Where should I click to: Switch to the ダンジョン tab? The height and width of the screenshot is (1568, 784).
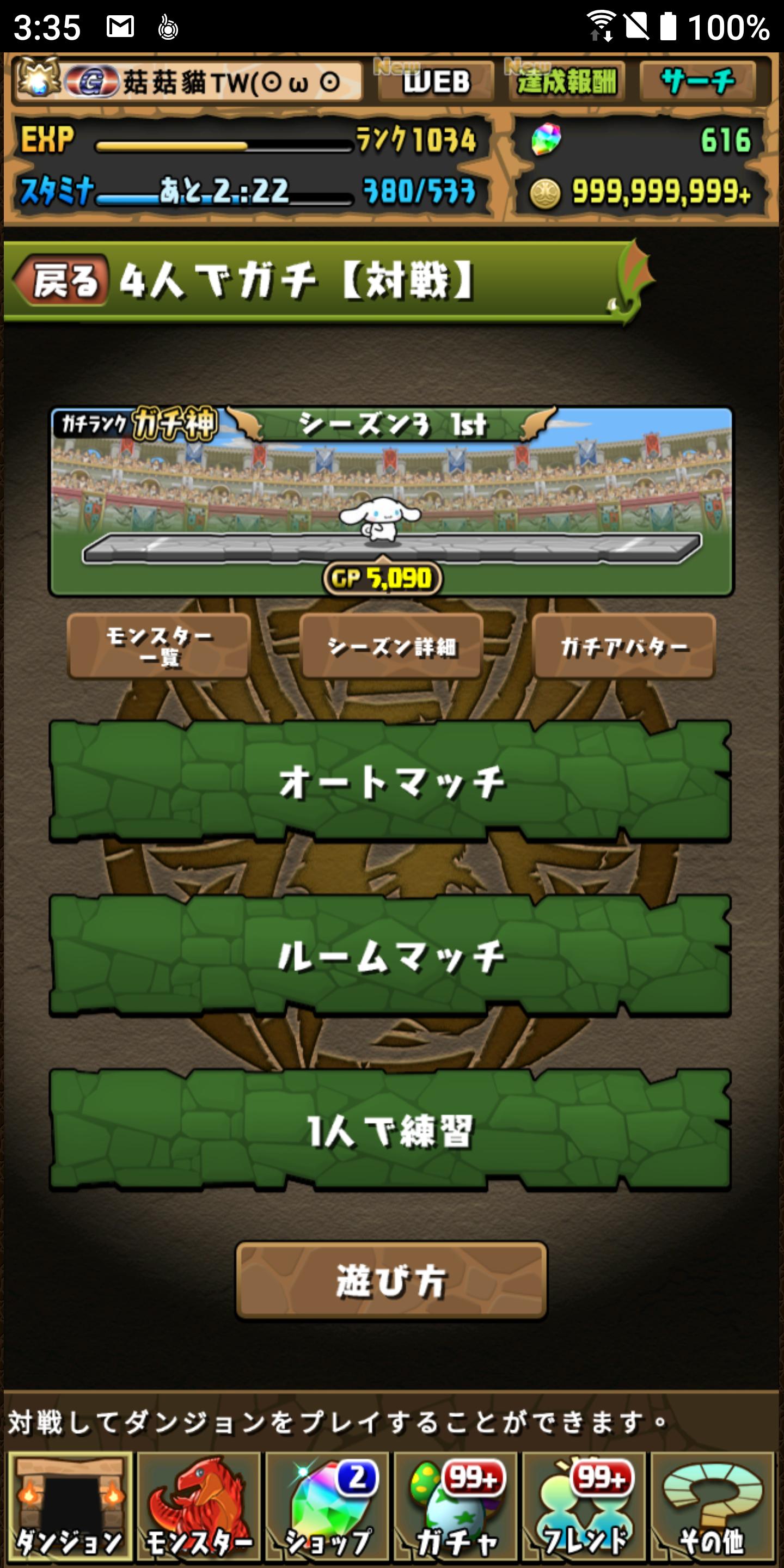[69, 1506]
